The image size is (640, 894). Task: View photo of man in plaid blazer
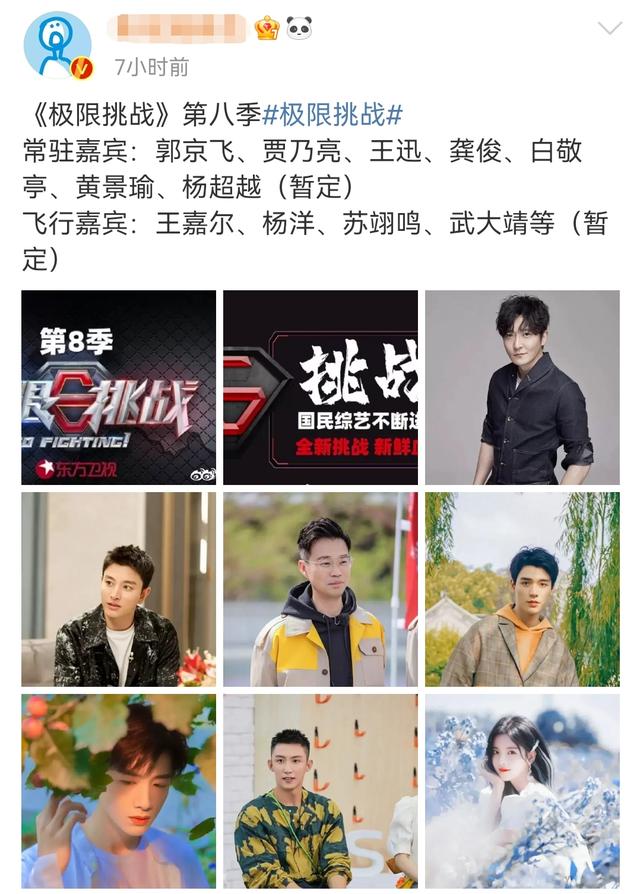click(522, 589)
